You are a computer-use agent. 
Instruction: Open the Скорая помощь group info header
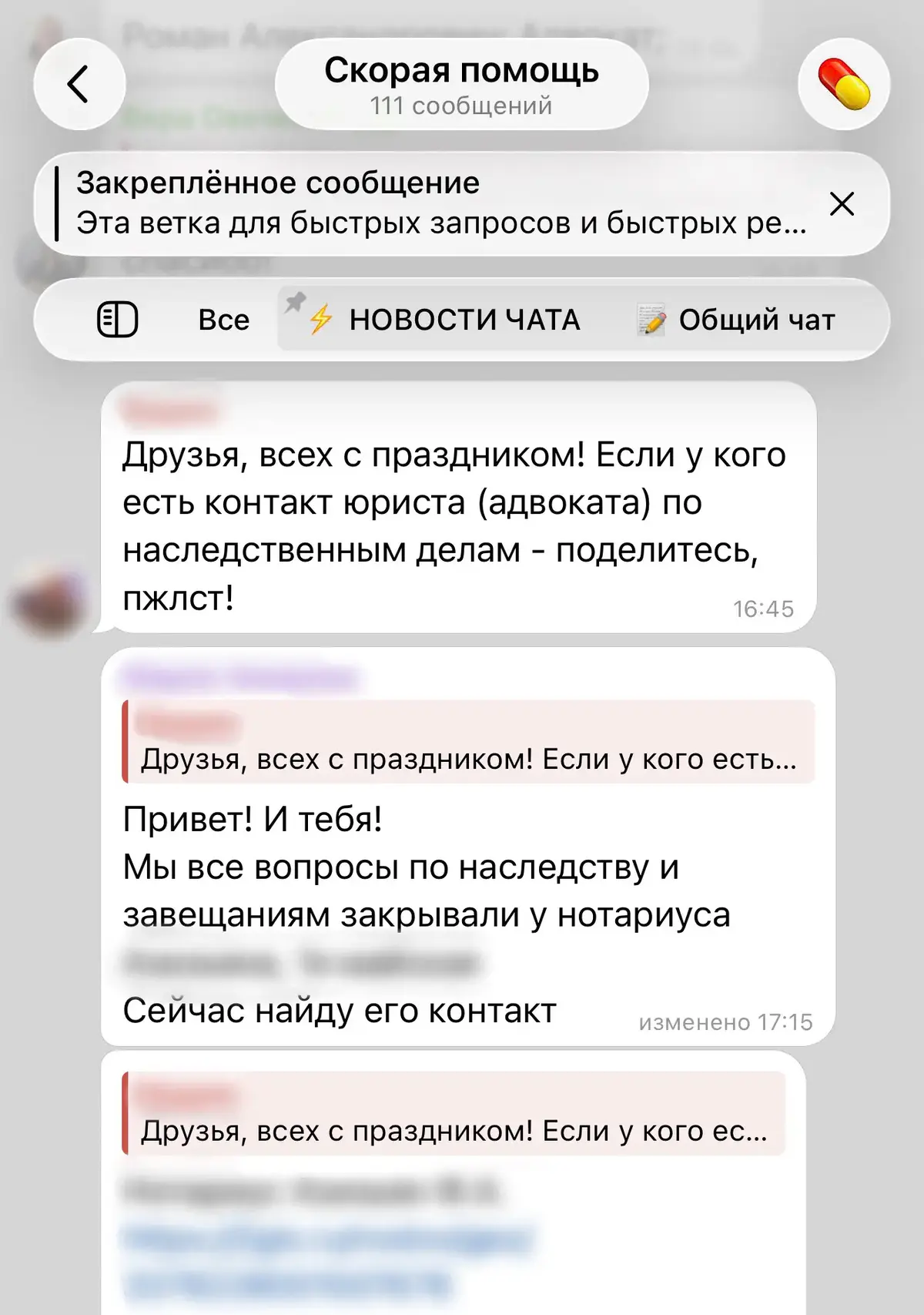[461, 84]
